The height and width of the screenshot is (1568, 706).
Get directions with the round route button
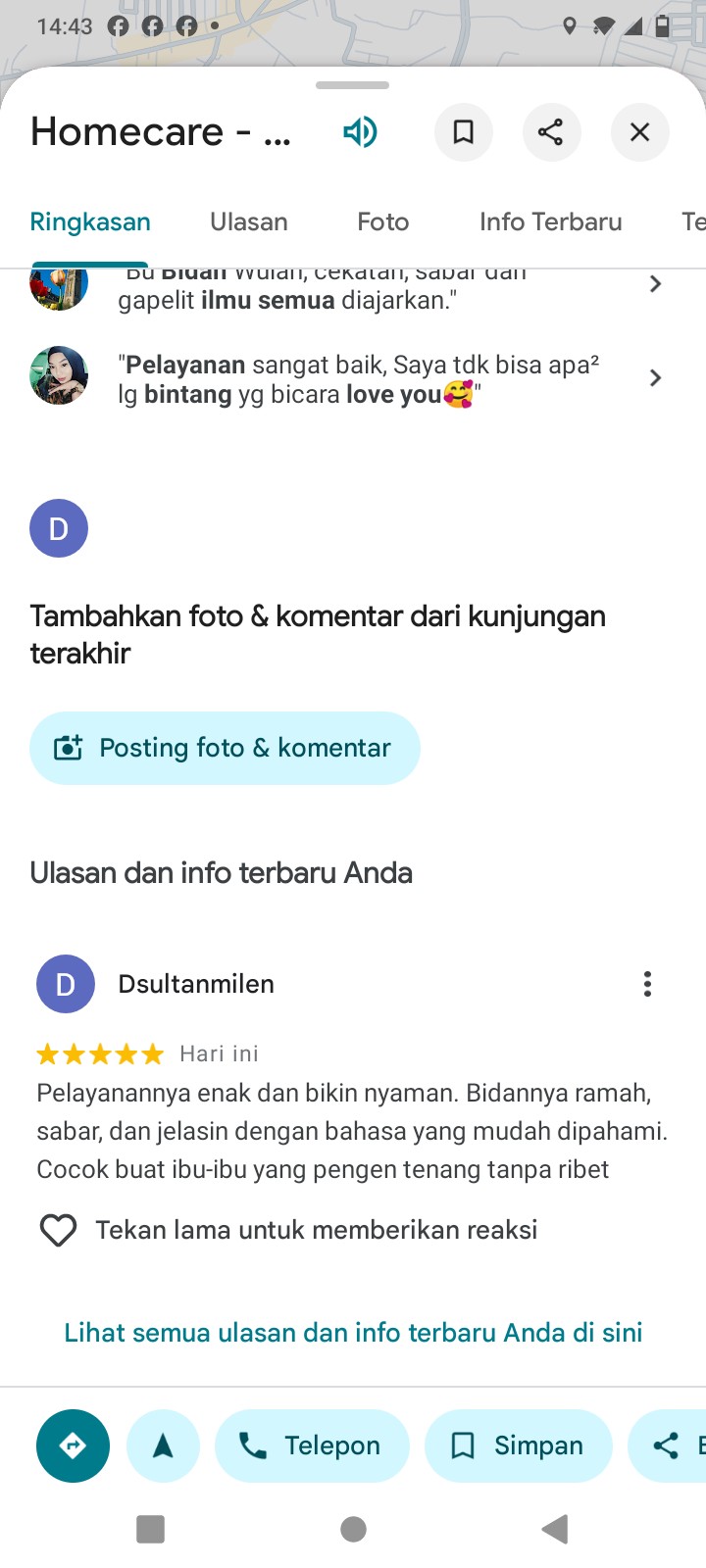[x=73, y=1445]
